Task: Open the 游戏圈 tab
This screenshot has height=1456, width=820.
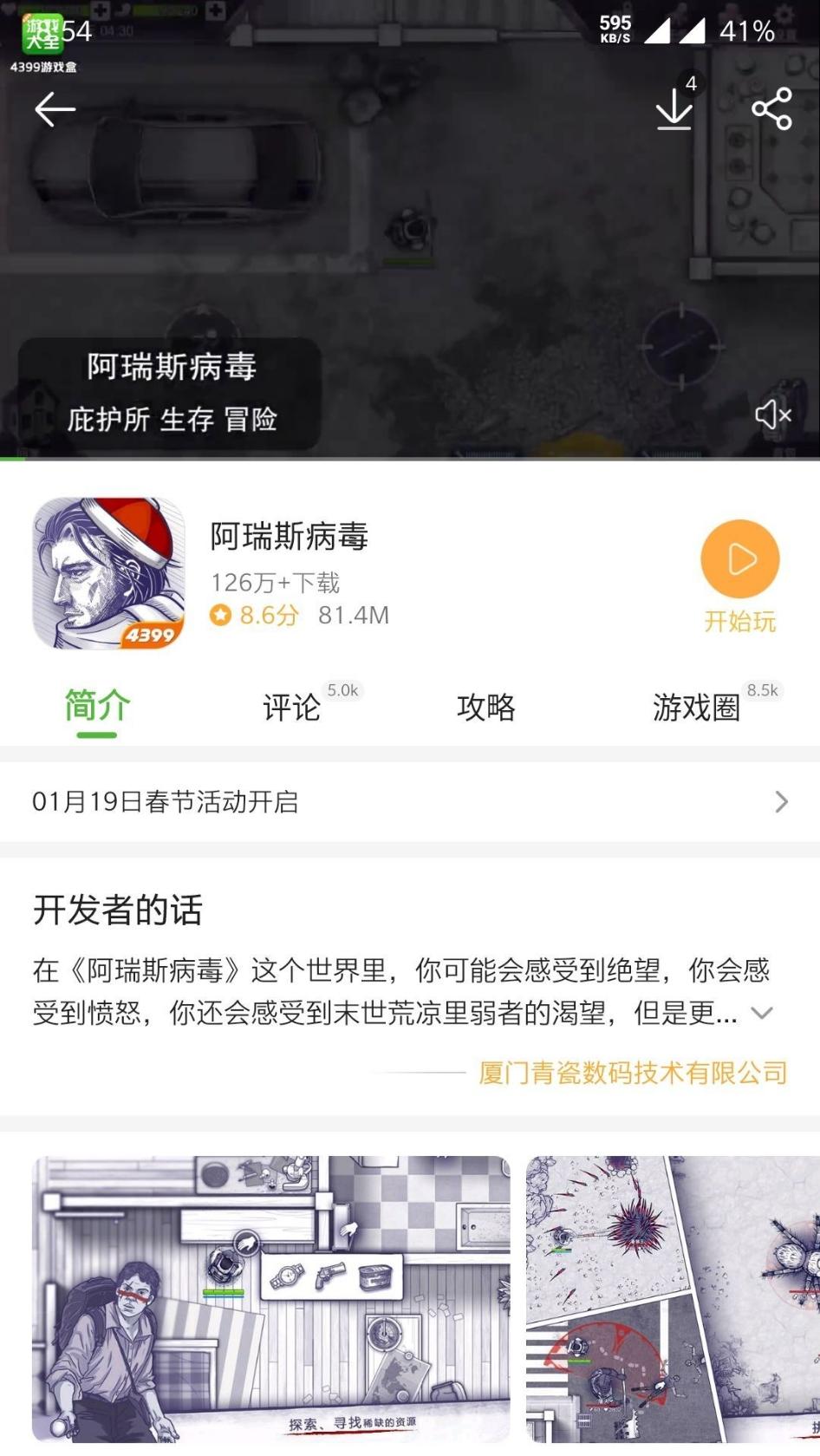Action: (696, 708)
